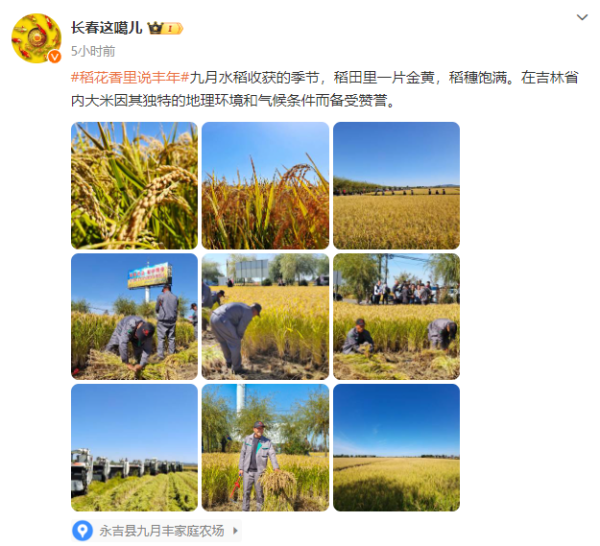This screenshot has height=546, width=600.
Task: View the photo of the crowd watching the harvest
Action: (x=396, y=316)
